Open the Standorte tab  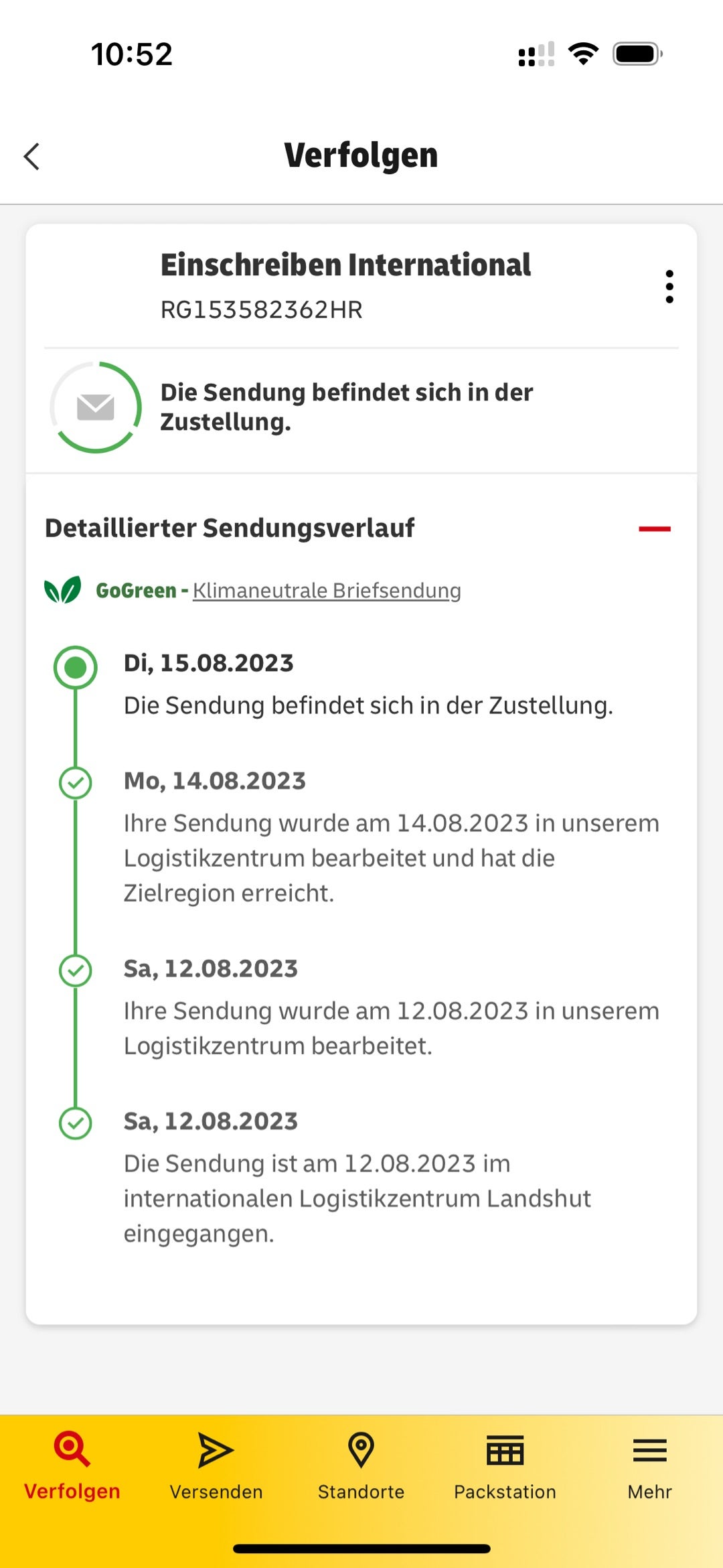click(x=361, y=1467)
